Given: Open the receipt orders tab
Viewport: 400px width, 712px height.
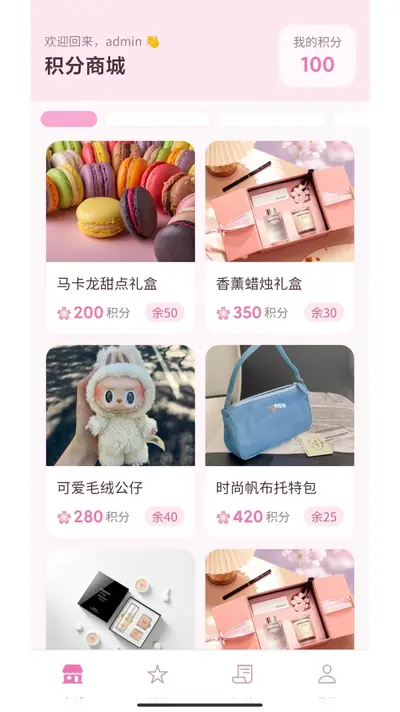Looking at the screenshot, I should click(242, 674).
